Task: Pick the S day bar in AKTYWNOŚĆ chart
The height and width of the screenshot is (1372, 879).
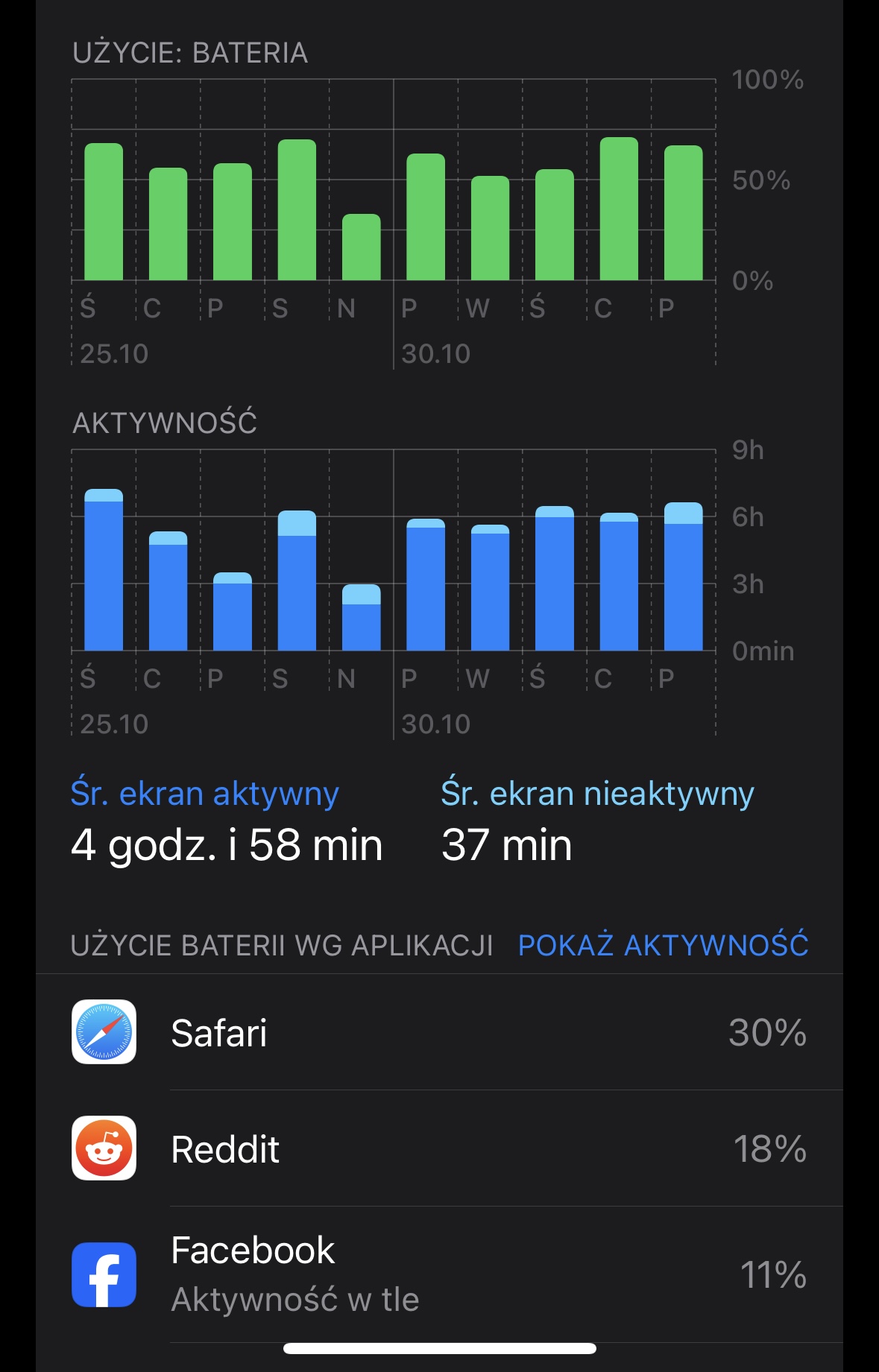Action: (297, 581)
